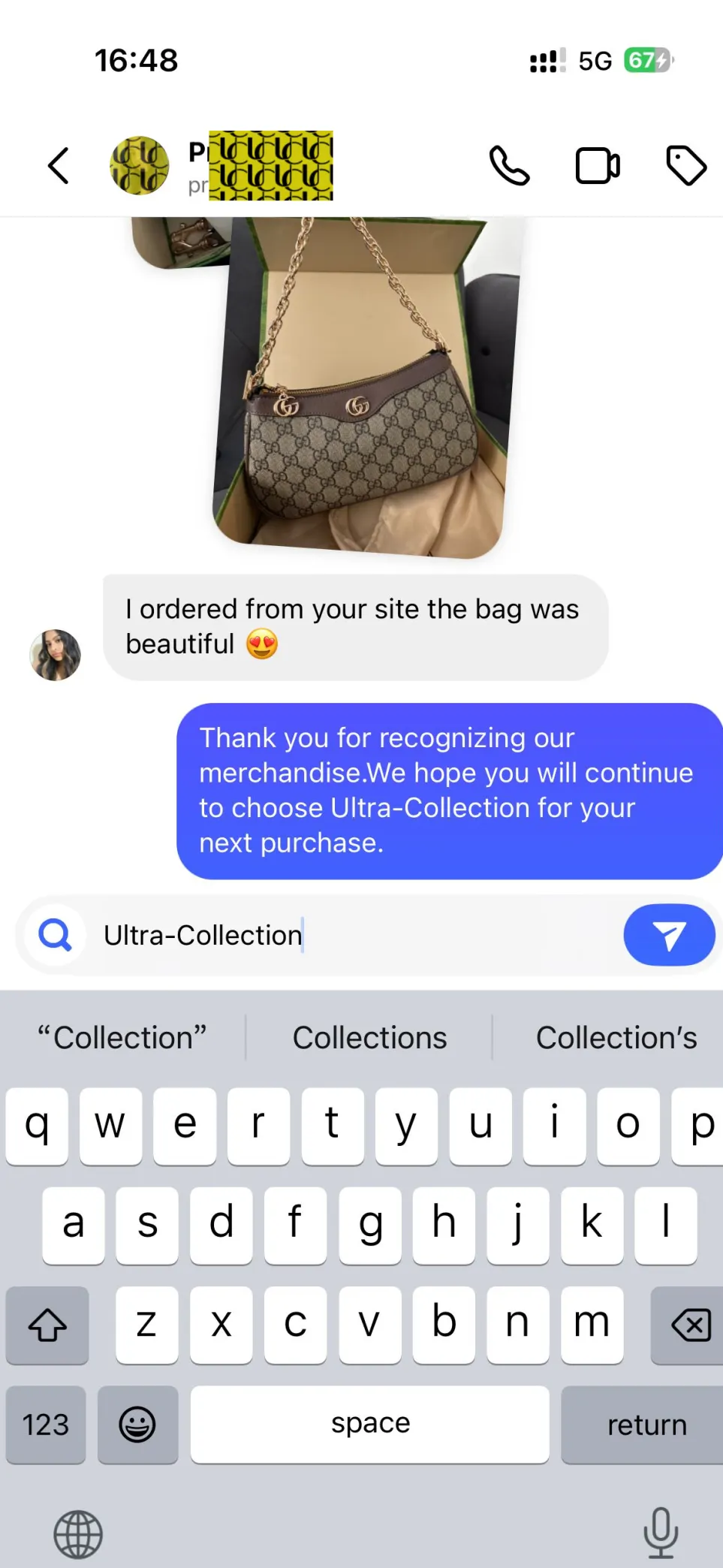Viewport: 723px width, 1568px height.
Task: Tap the return key on keyboard
Action: [645, 1425]
